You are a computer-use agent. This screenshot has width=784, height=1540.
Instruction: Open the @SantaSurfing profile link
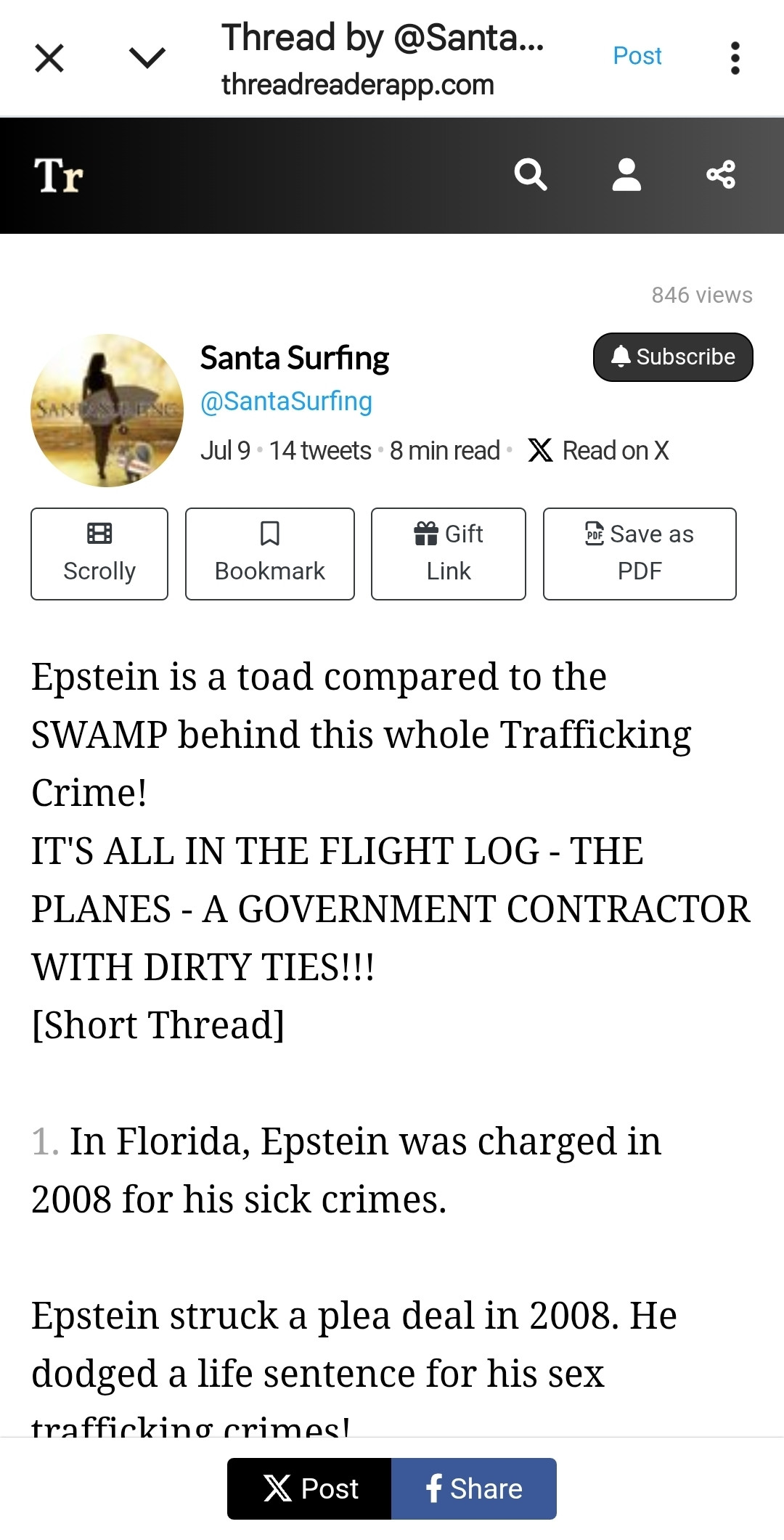[x=286, y=402]
